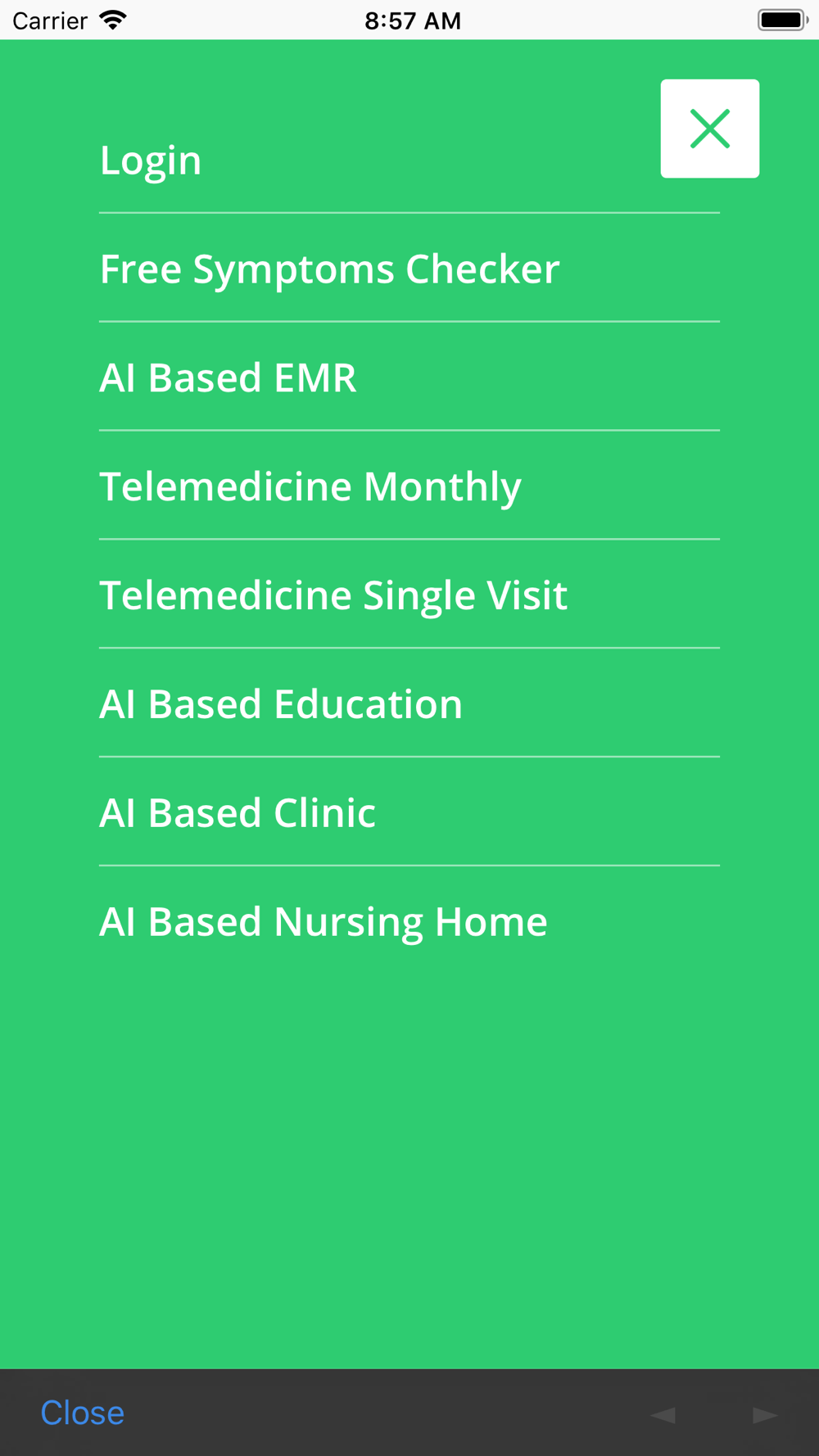Tap the forward arrow in bottom toolbar

click(x=764, y=1414)
